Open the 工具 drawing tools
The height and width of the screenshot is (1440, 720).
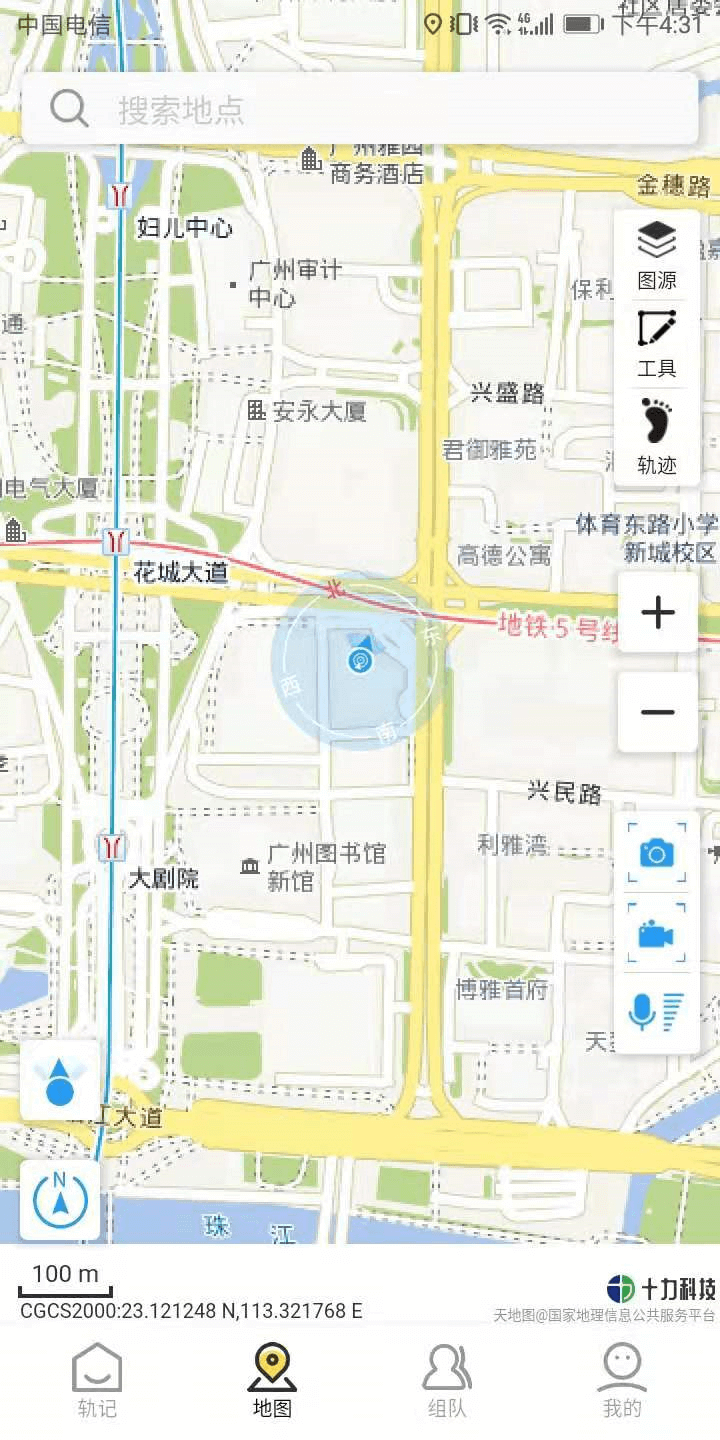(x=657, y=344)
